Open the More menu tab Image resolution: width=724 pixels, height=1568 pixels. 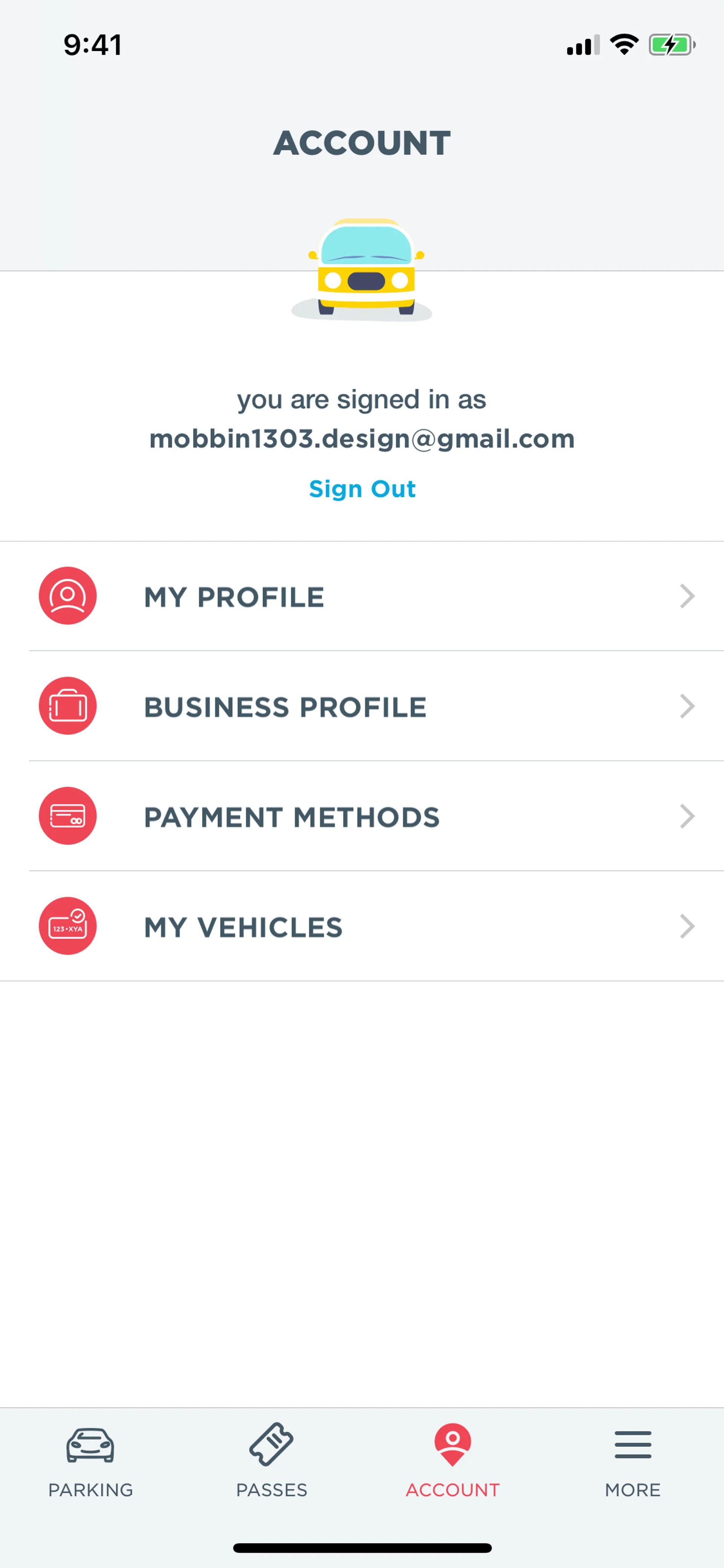[633, 1462]
